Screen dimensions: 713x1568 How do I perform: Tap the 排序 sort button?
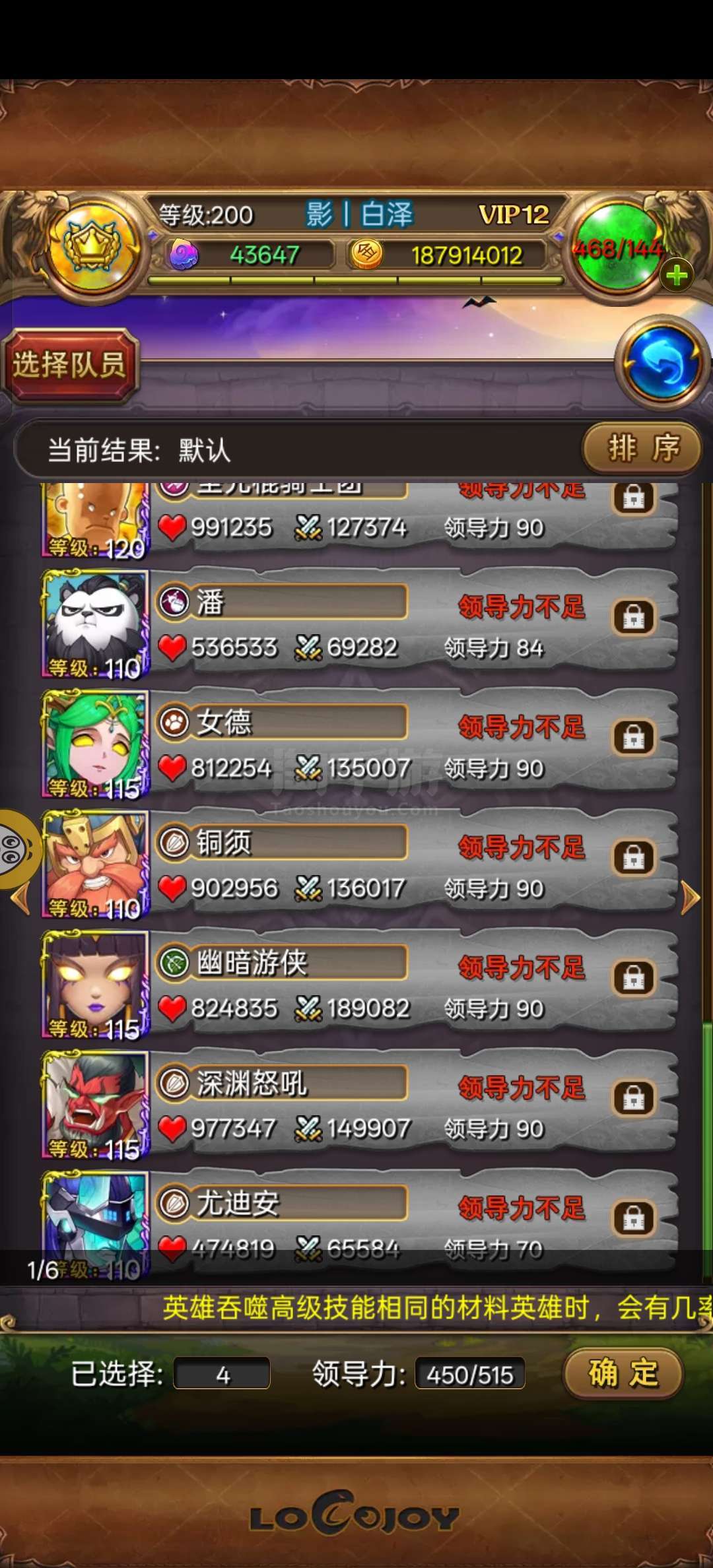(642, 449)
